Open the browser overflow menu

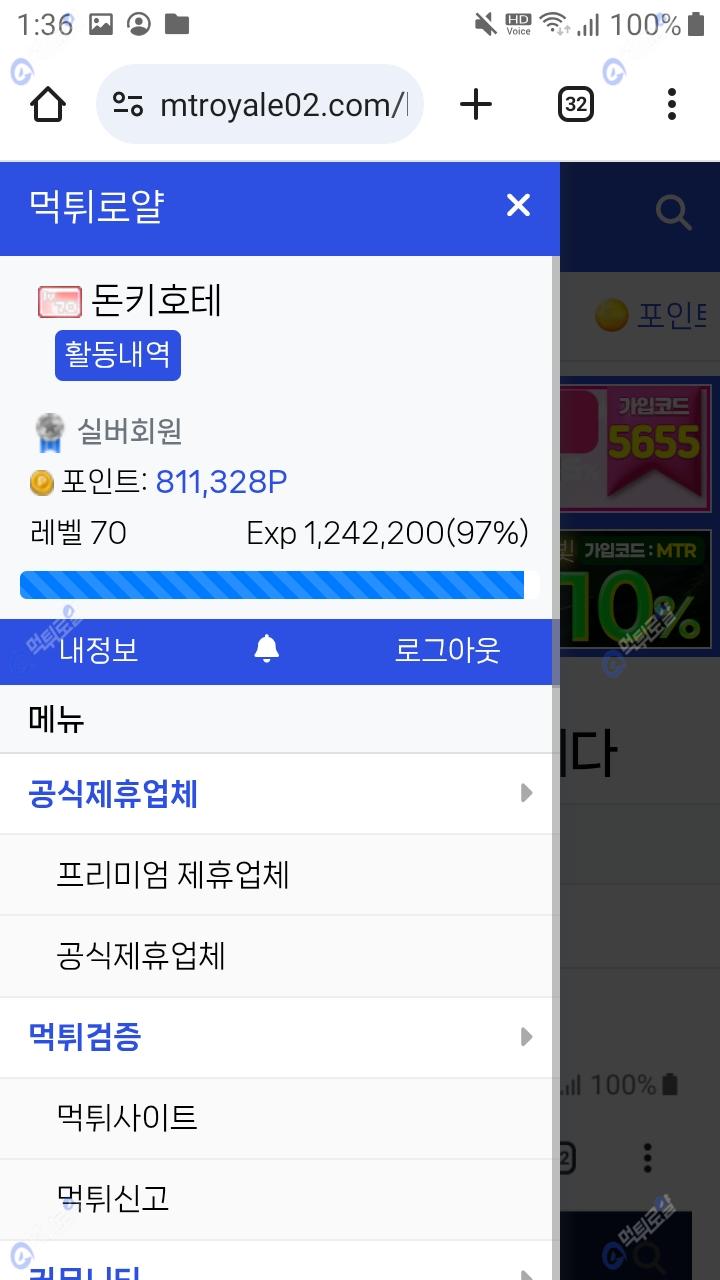(x=671, y=104)
